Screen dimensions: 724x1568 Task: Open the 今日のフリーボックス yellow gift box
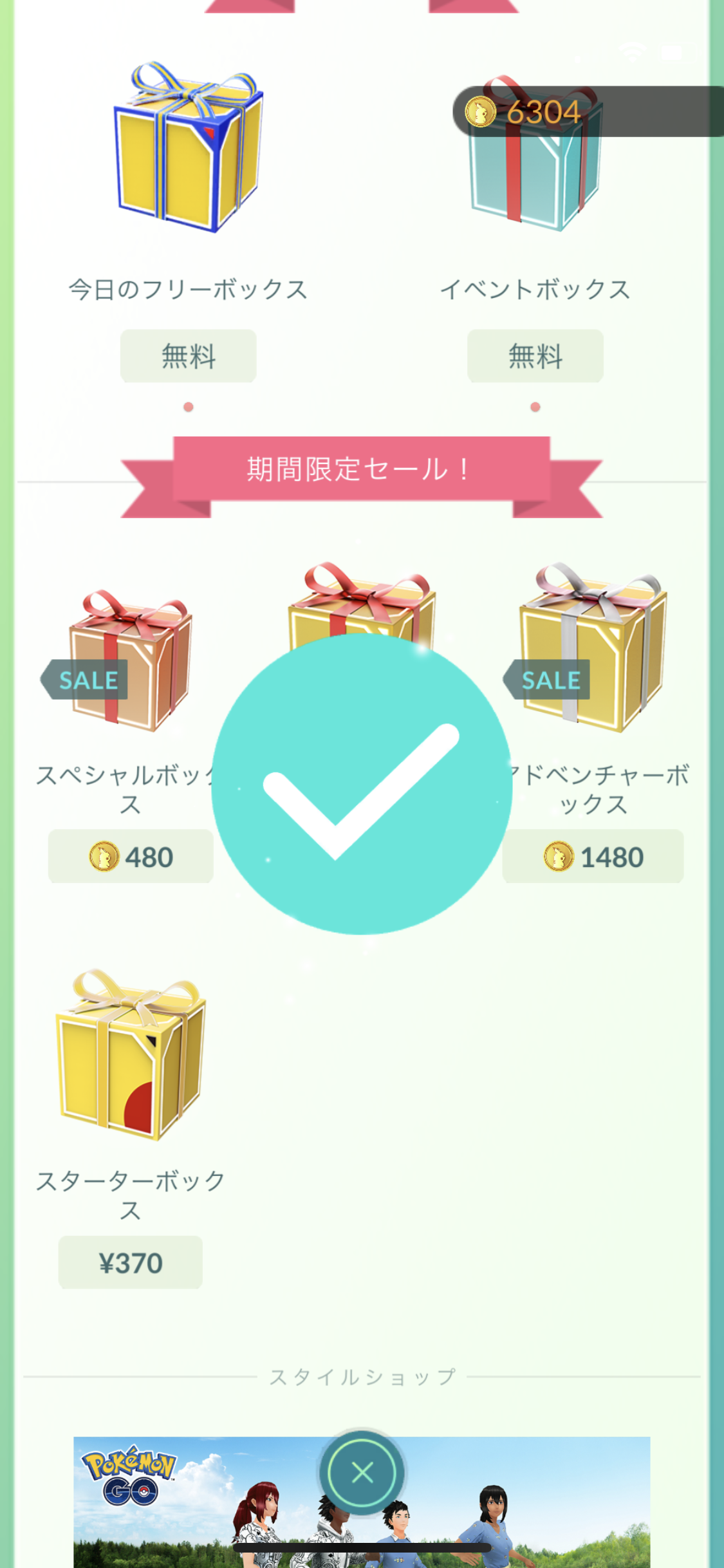pyautogui.click(x=188, y=148)
